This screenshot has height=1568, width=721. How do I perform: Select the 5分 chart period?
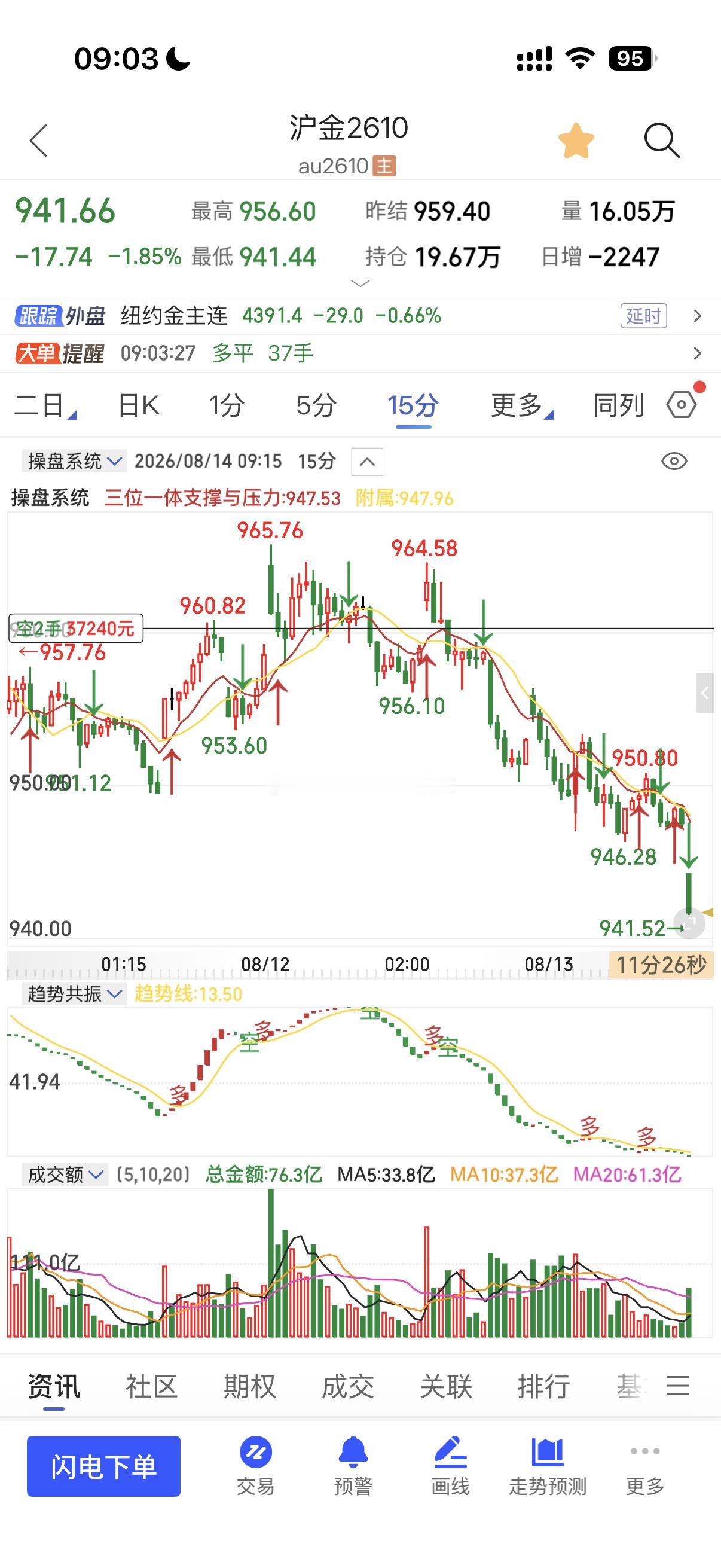pos(316,405)
